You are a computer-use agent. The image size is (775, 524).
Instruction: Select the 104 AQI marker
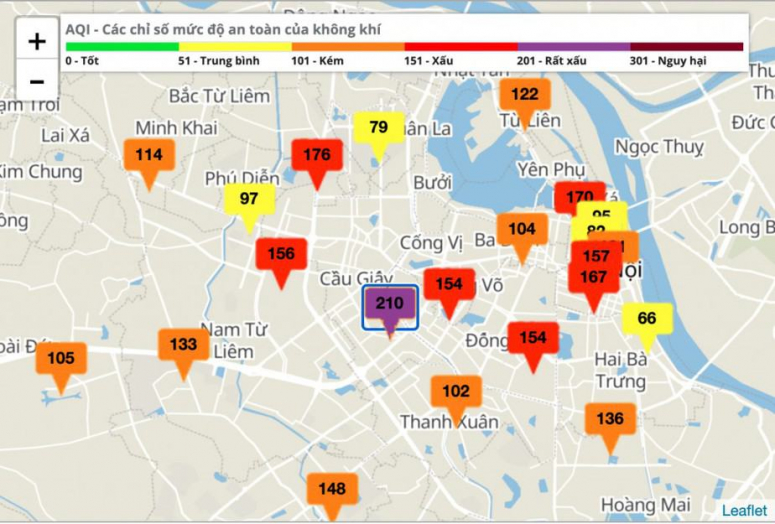(x=521, y=229)
